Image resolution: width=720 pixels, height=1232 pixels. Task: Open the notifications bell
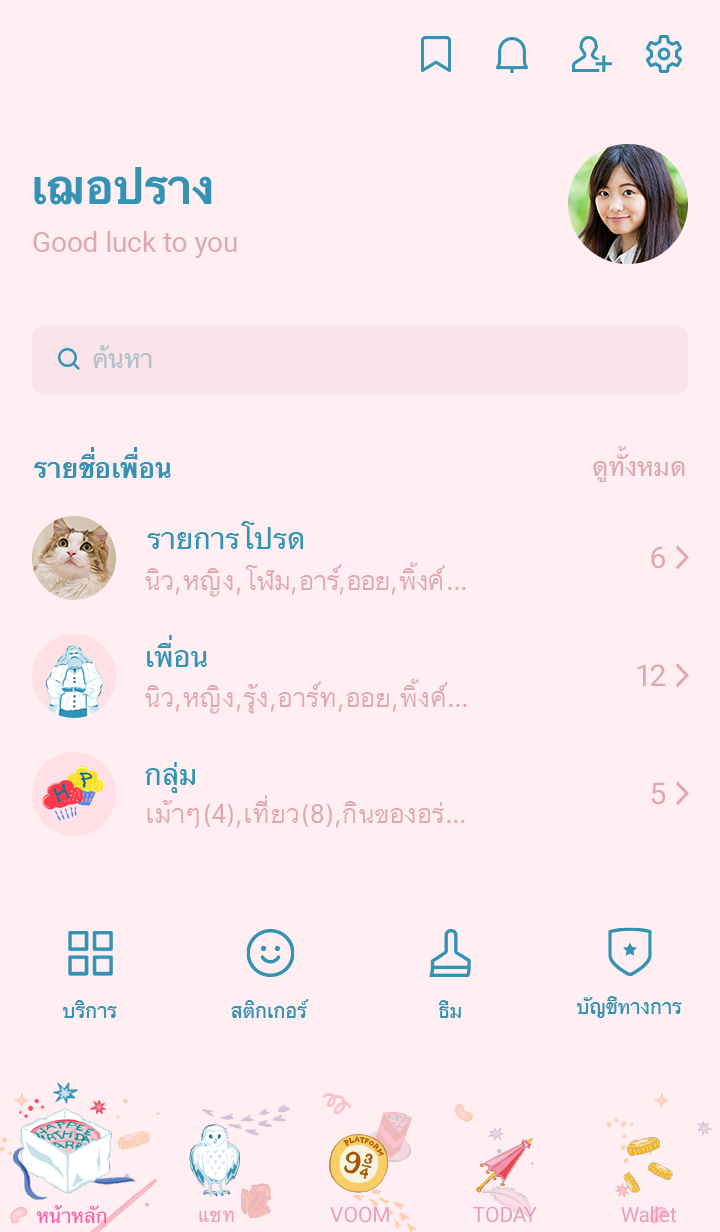click(512, 55)
